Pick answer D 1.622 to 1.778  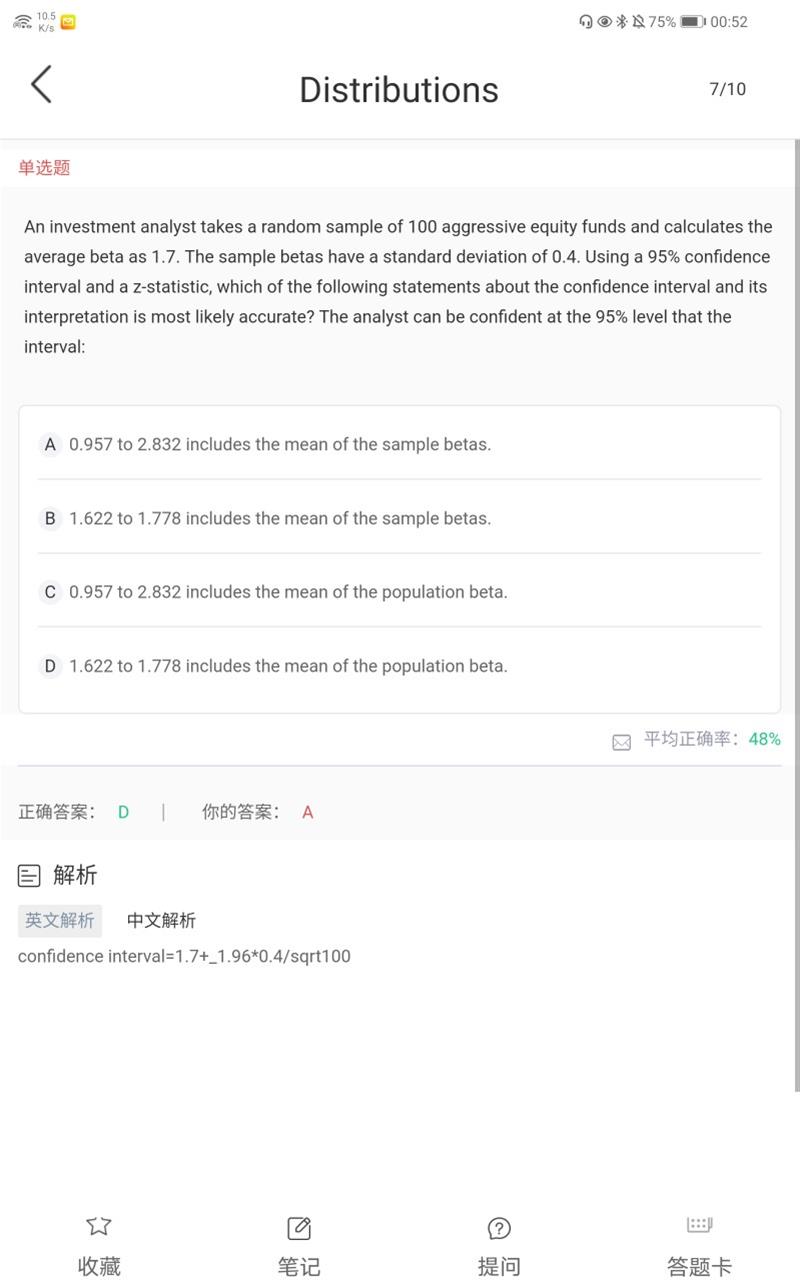point(399,666)
